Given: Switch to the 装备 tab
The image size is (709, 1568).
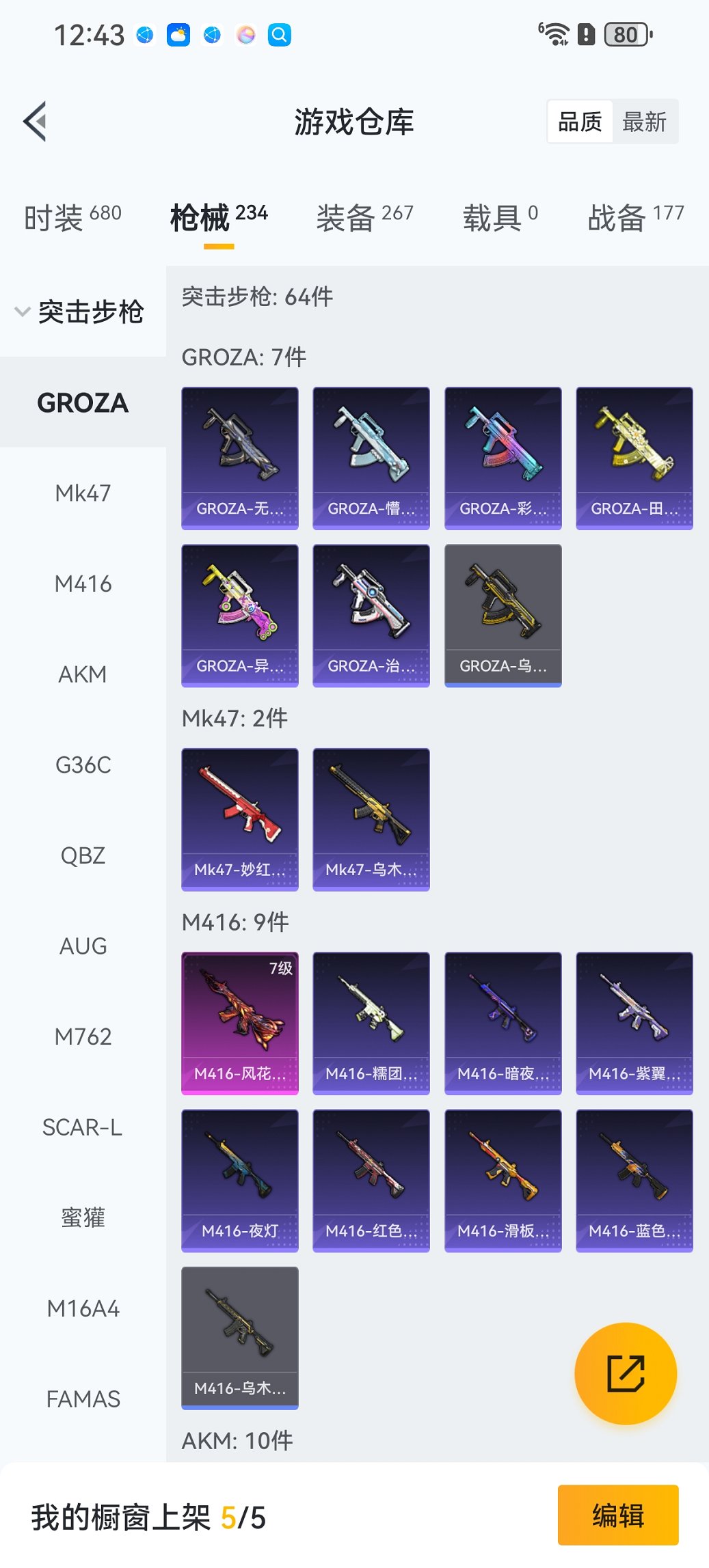Looking at the screenshot, I should tap(364, 218).
